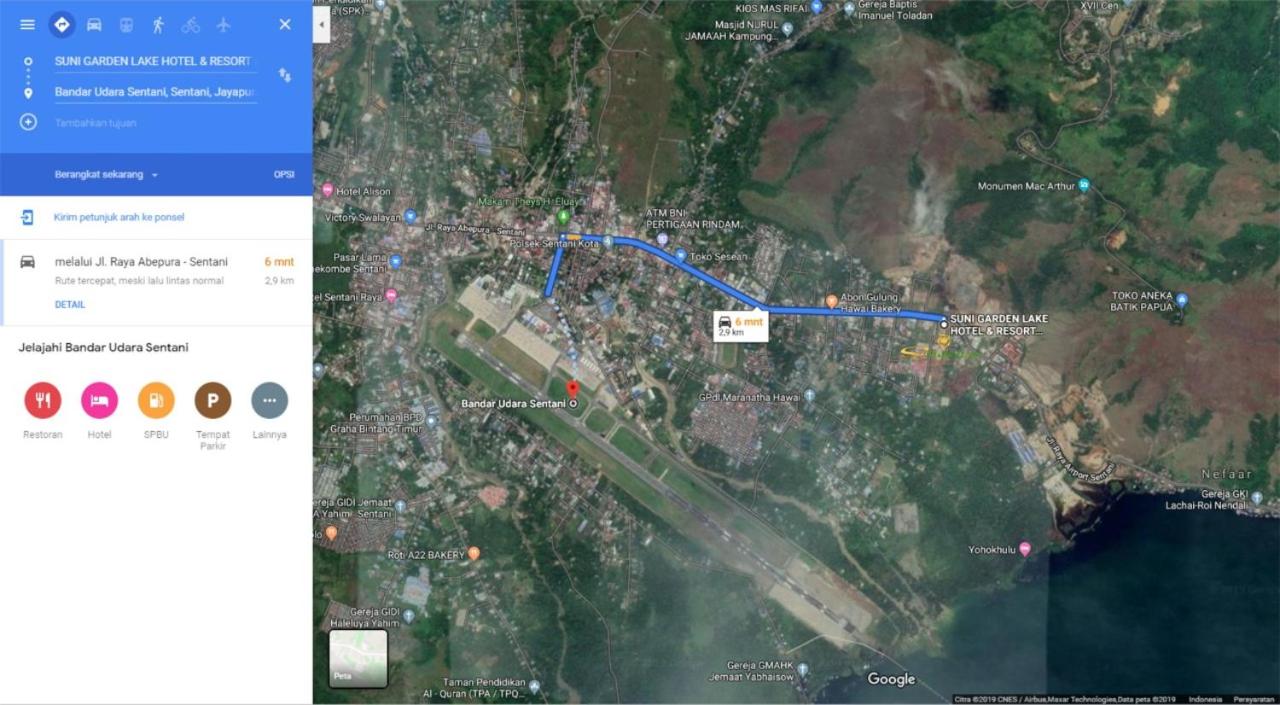Send directions via Kirim petunjuk arah ke ponsel
The image size is (1280, 705).
[x=118, y=217]
